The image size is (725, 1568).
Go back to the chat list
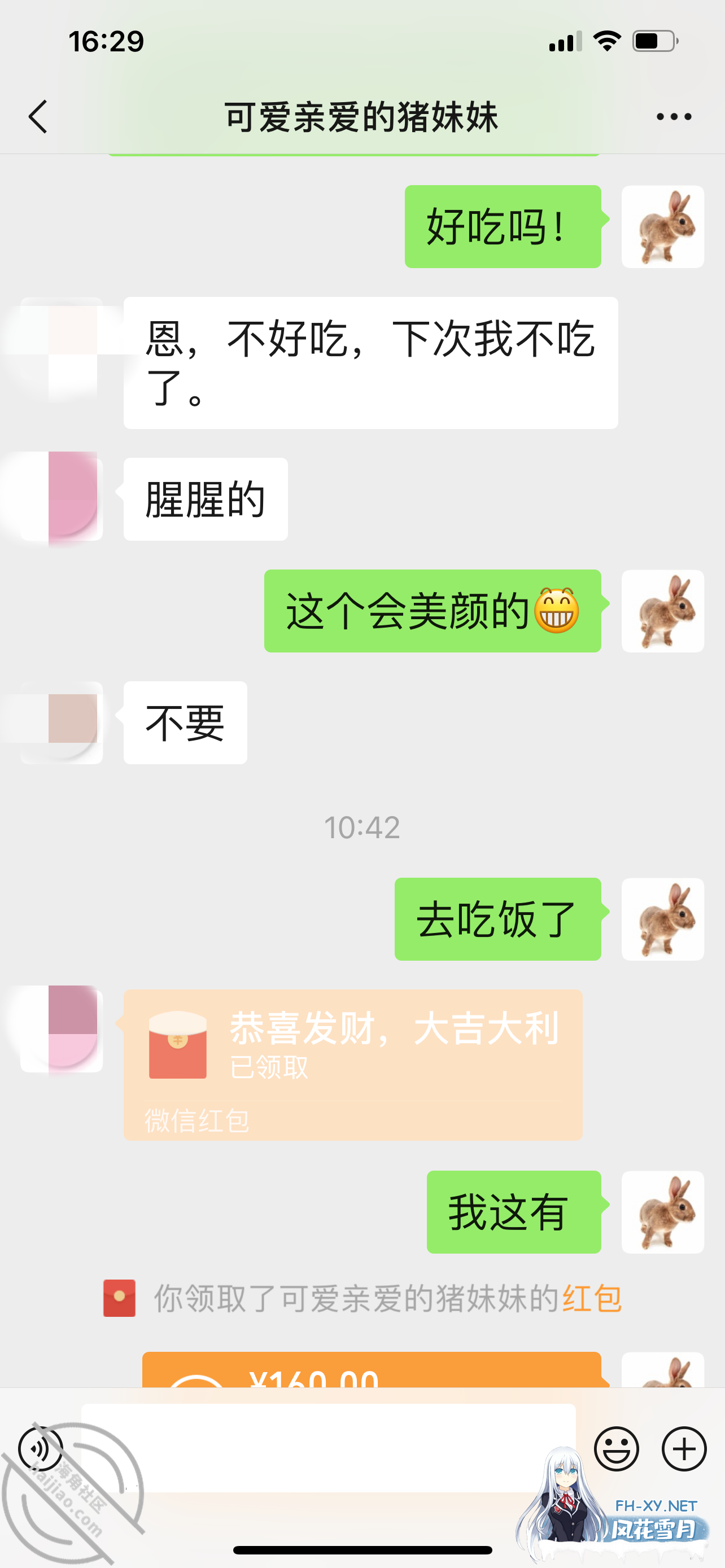[38, 116]
